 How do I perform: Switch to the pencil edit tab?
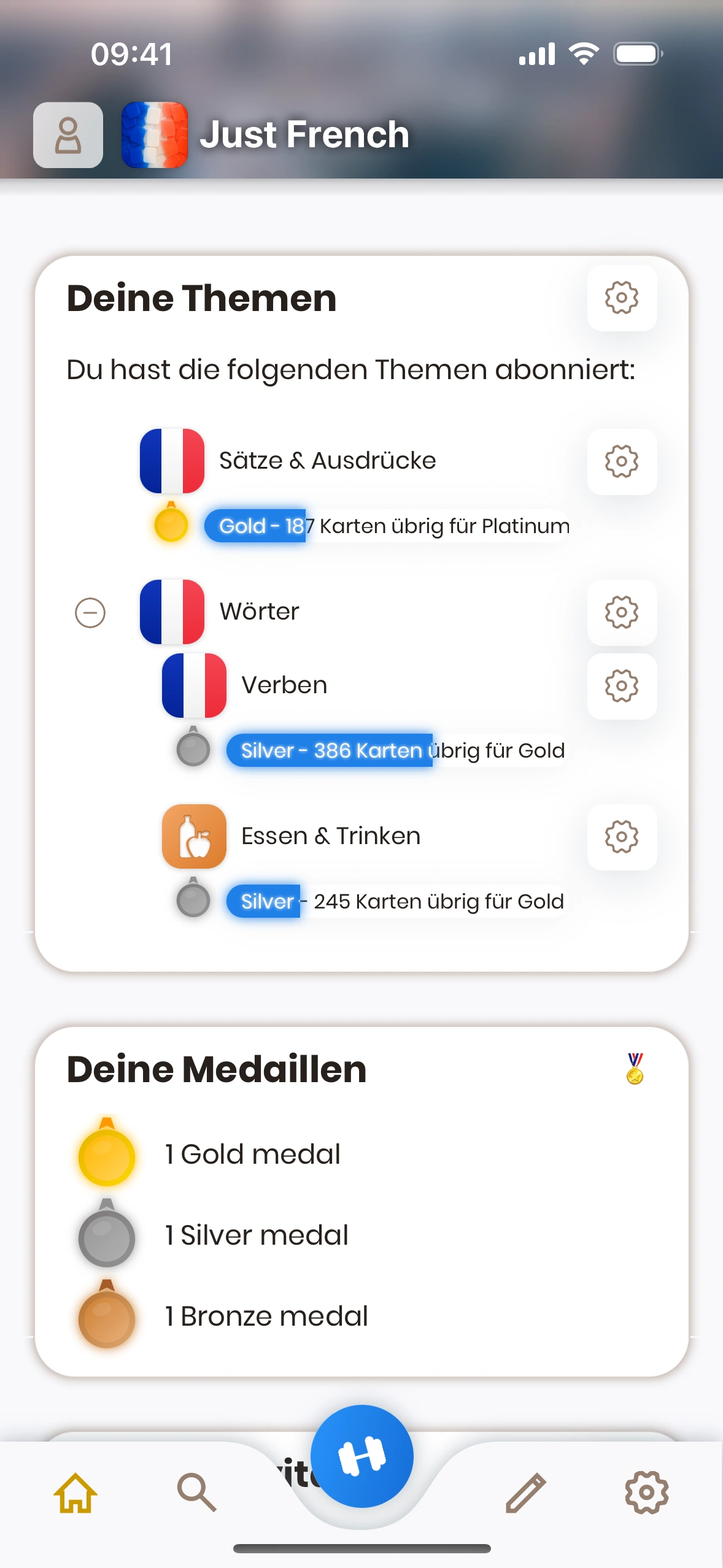pyautogui.click(x=525, y=1493)
